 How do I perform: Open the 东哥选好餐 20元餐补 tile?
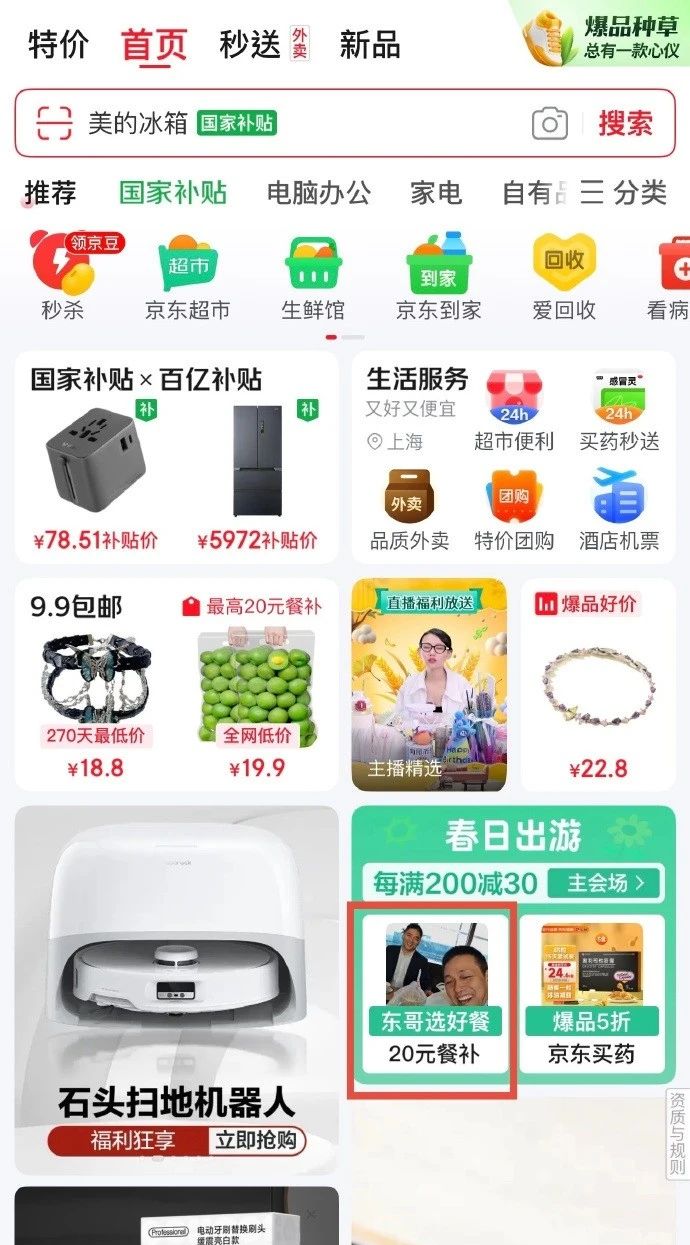436,996
